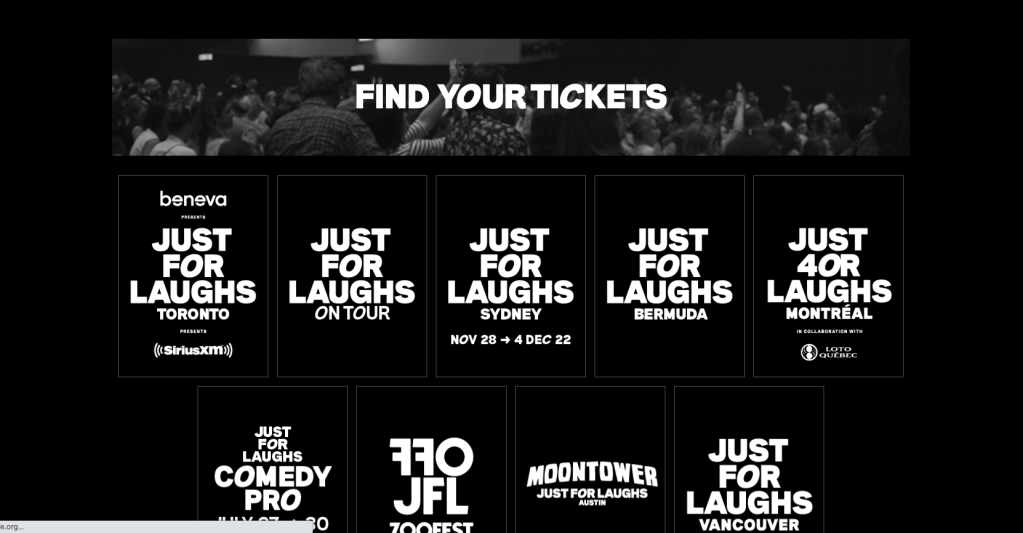The width and height of the screenshot is (1023, 533).
Task: Open the Just For Laughs Toronto card
Action: [x=193, y=276]
